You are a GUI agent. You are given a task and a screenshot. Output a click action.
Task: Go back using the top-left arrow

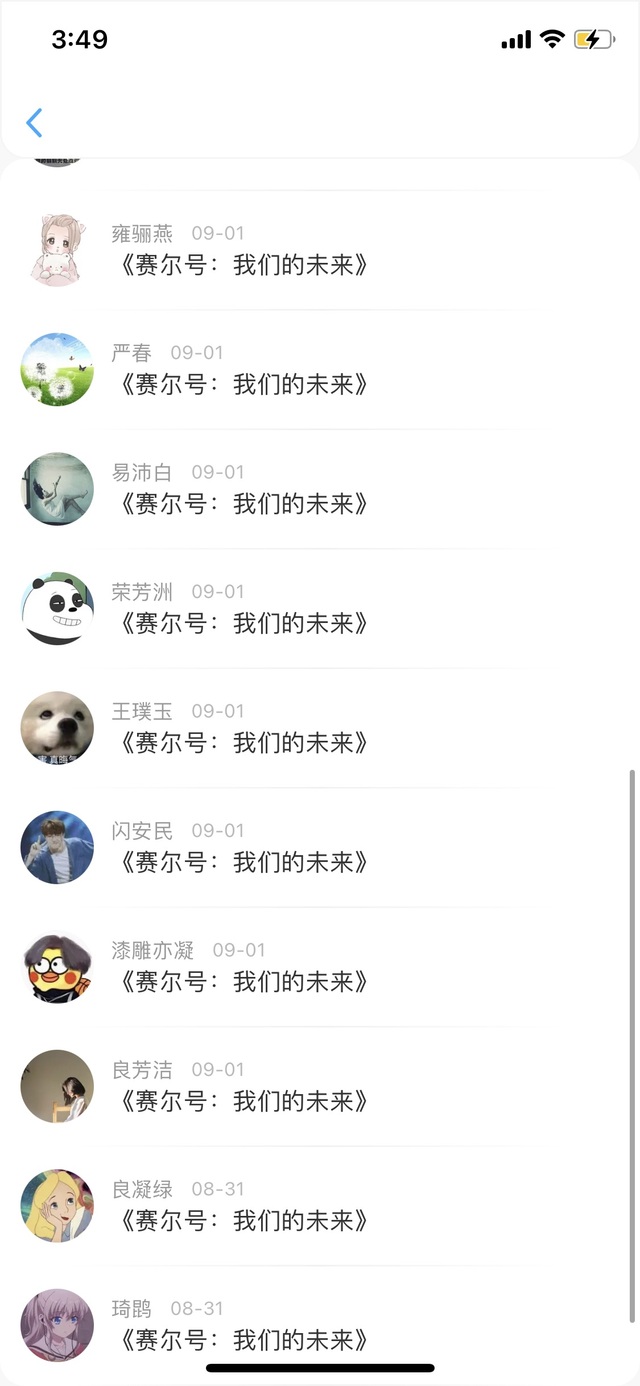(34, 123)
